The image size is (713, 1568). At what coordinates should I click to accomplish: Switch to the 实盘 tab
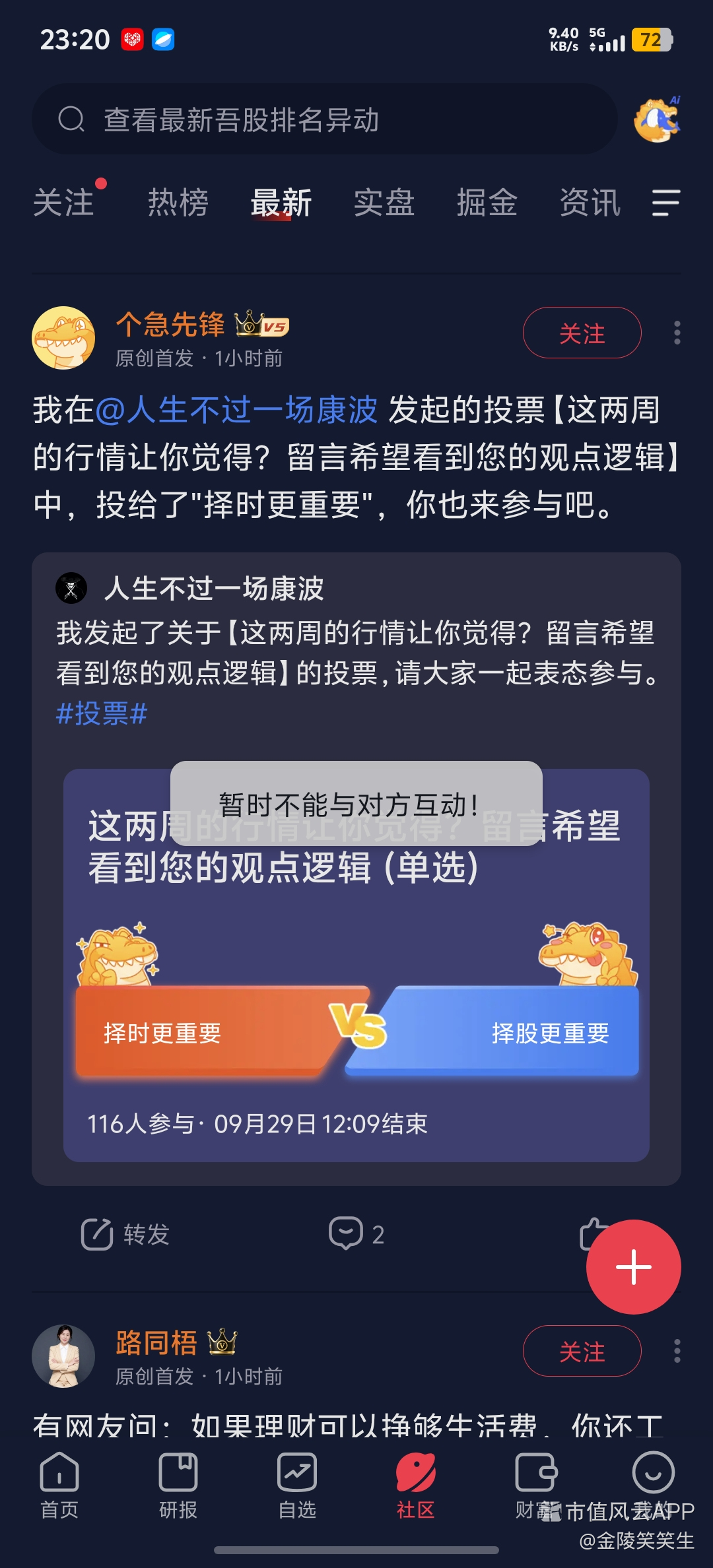click(x=384, y=202)
